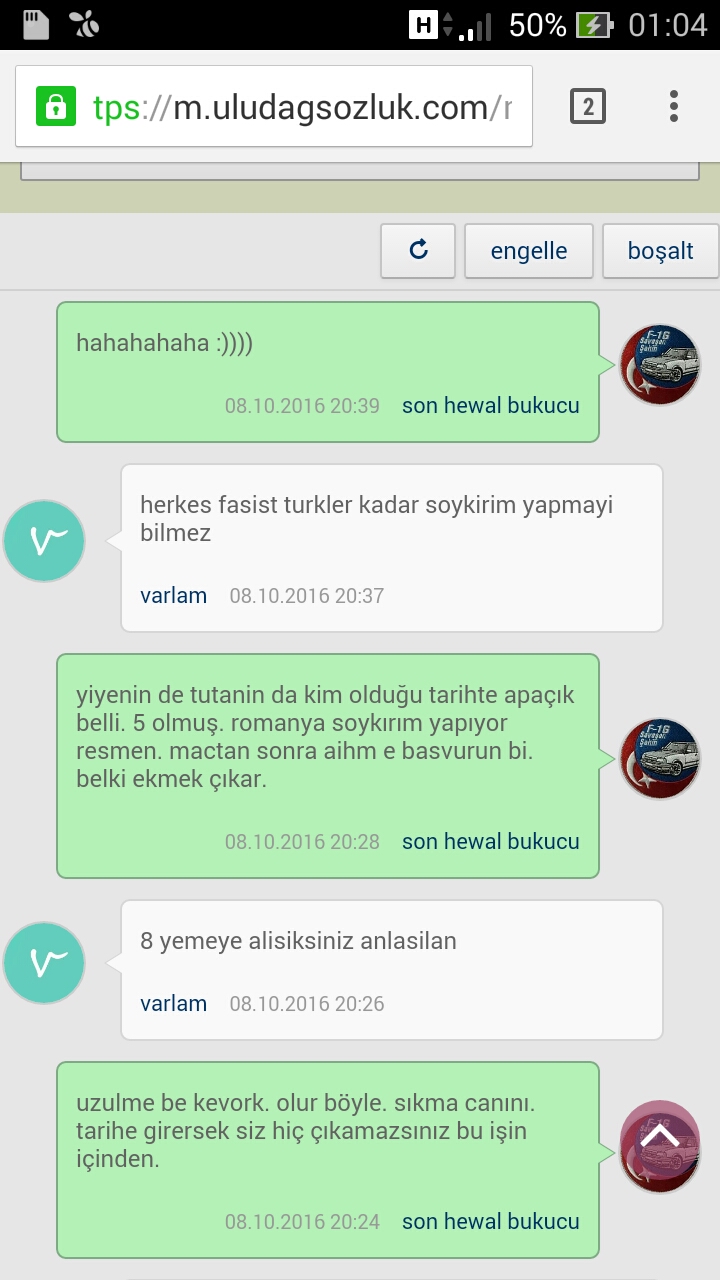Screen dimensions: 720x1280
Task: Open varlam's profile link on 20:37 message
Action: [x=173, y=595]
